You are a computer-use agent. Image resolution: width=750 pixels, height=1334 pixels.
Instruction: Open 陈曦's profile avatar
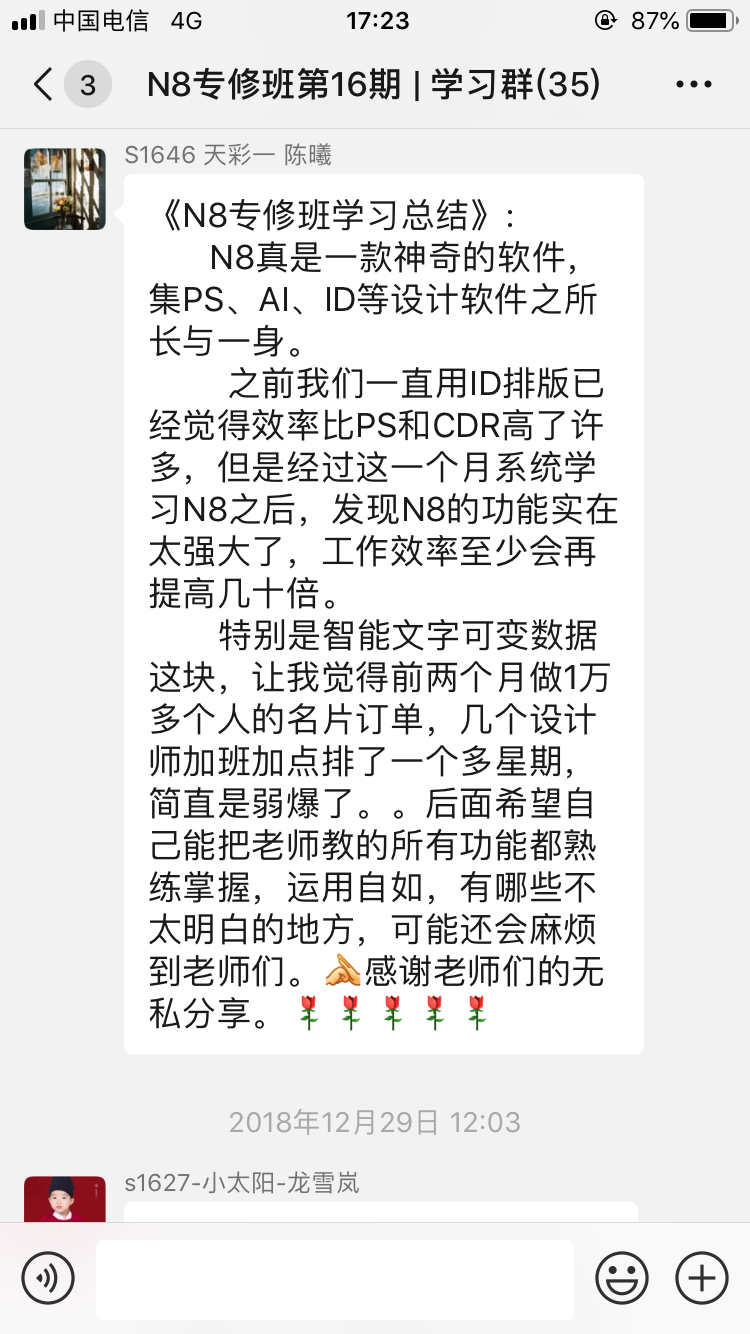coord(65,189)
